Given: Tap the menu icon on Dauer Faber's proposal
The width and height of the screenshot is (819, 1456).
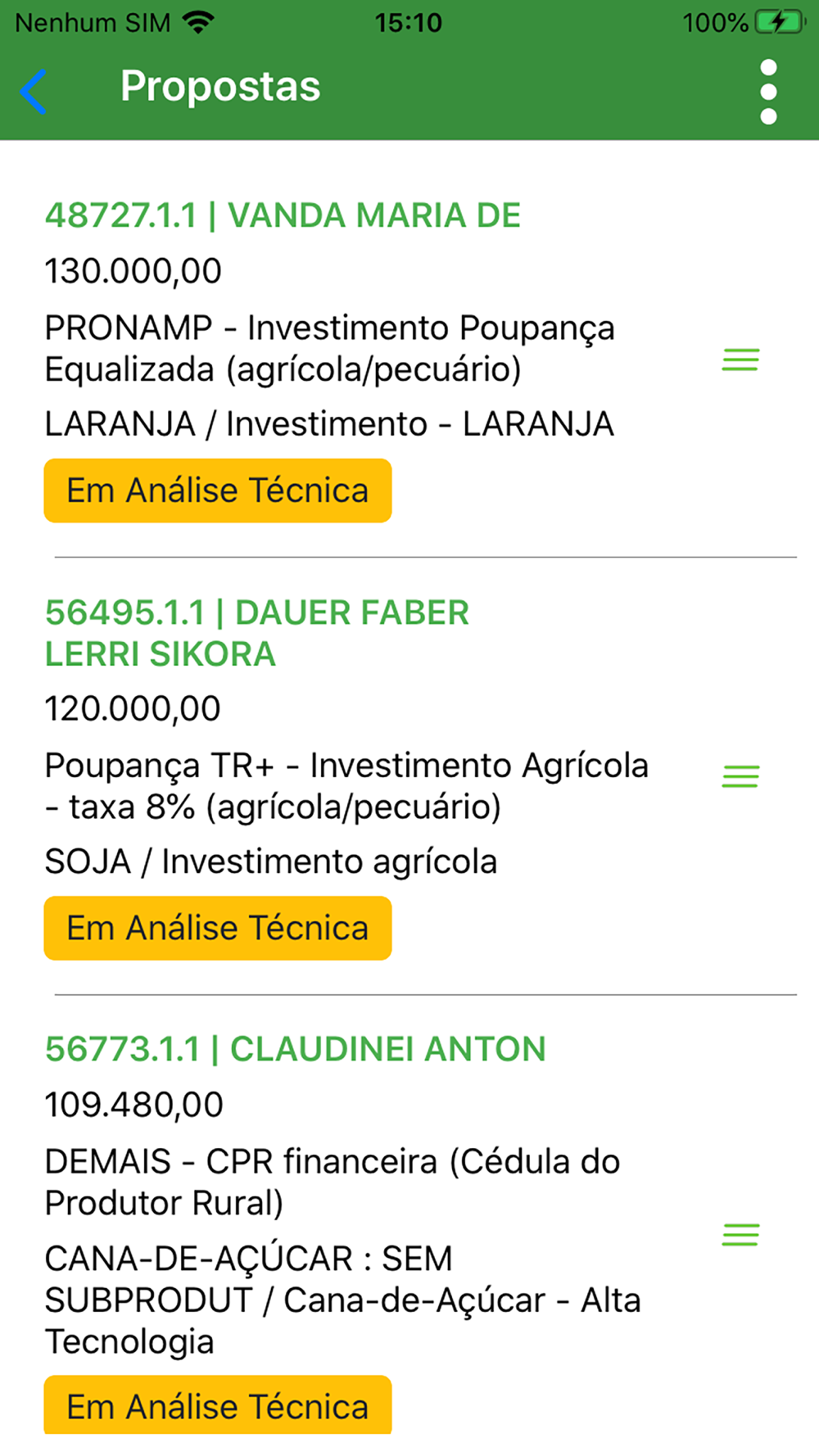Looking at the screenshot, I should coord(740,776).
